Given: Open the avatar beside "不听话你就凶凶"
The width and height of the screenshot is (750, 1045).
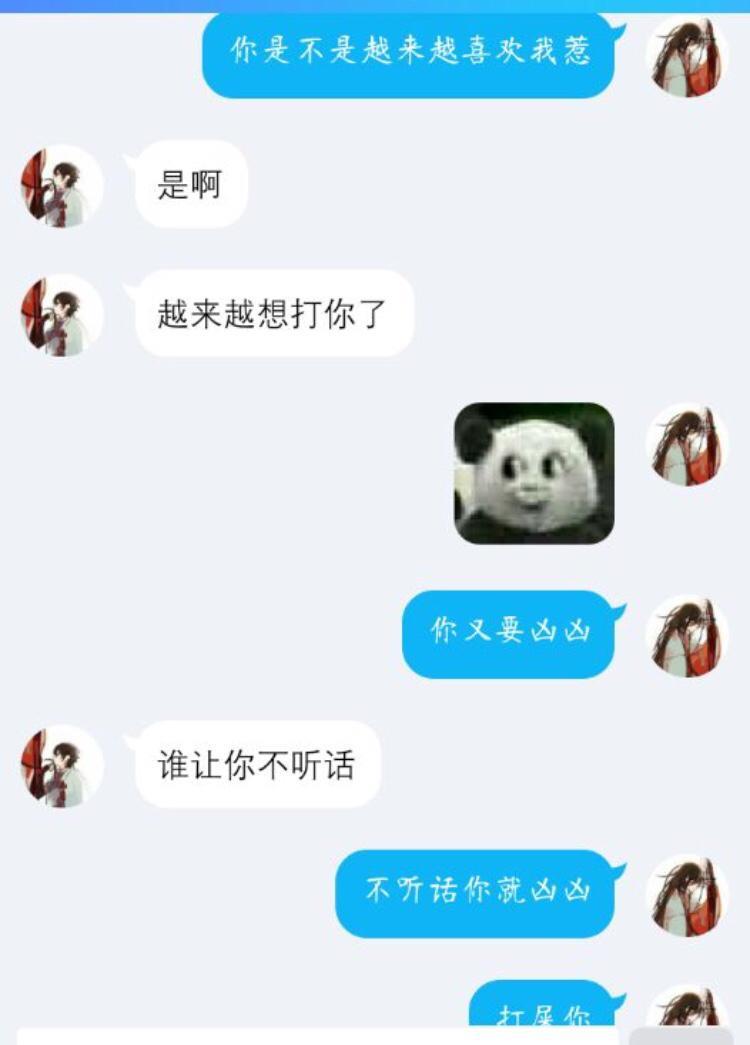Looking at the screenshot, I should [x=687, y=895].
